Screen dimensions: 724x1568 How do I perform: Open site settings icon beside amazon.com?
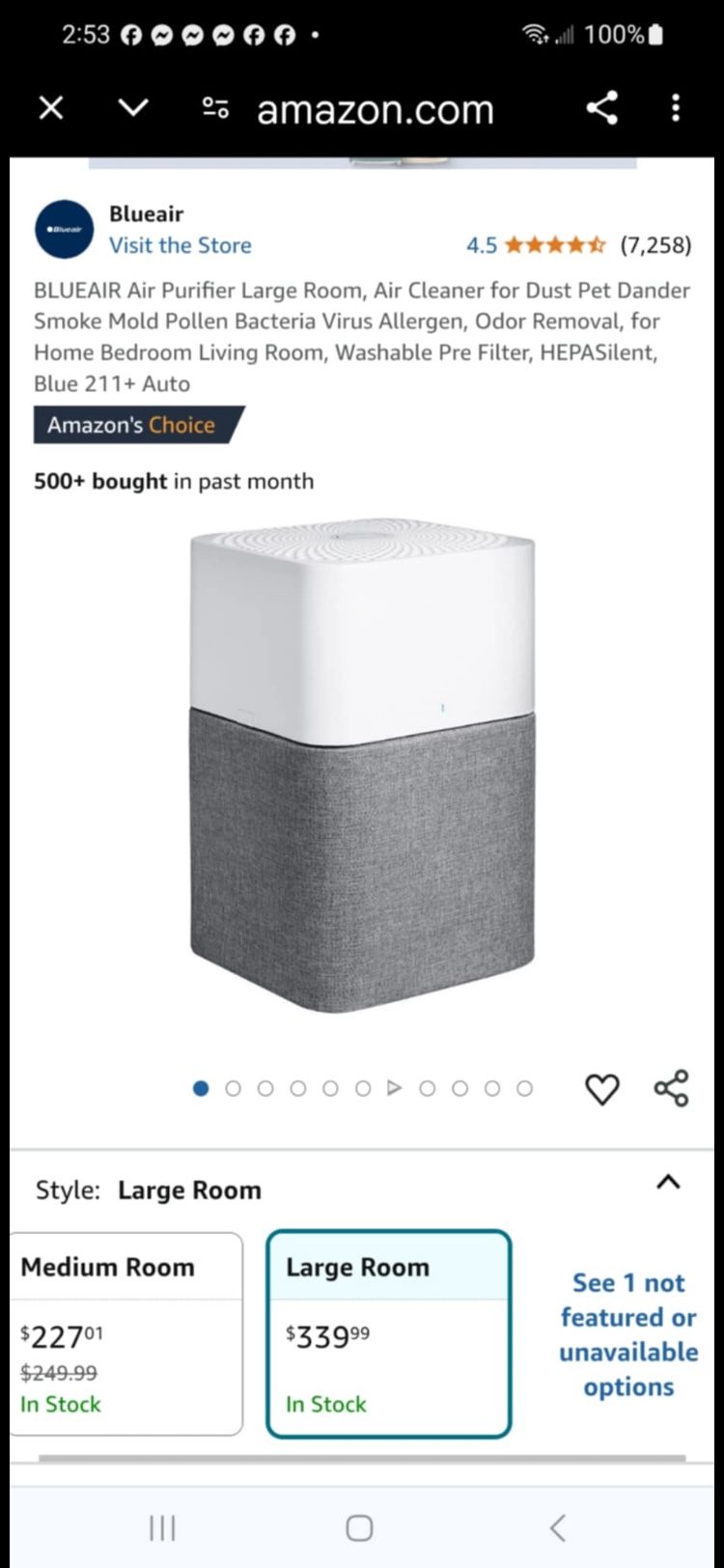216,109
